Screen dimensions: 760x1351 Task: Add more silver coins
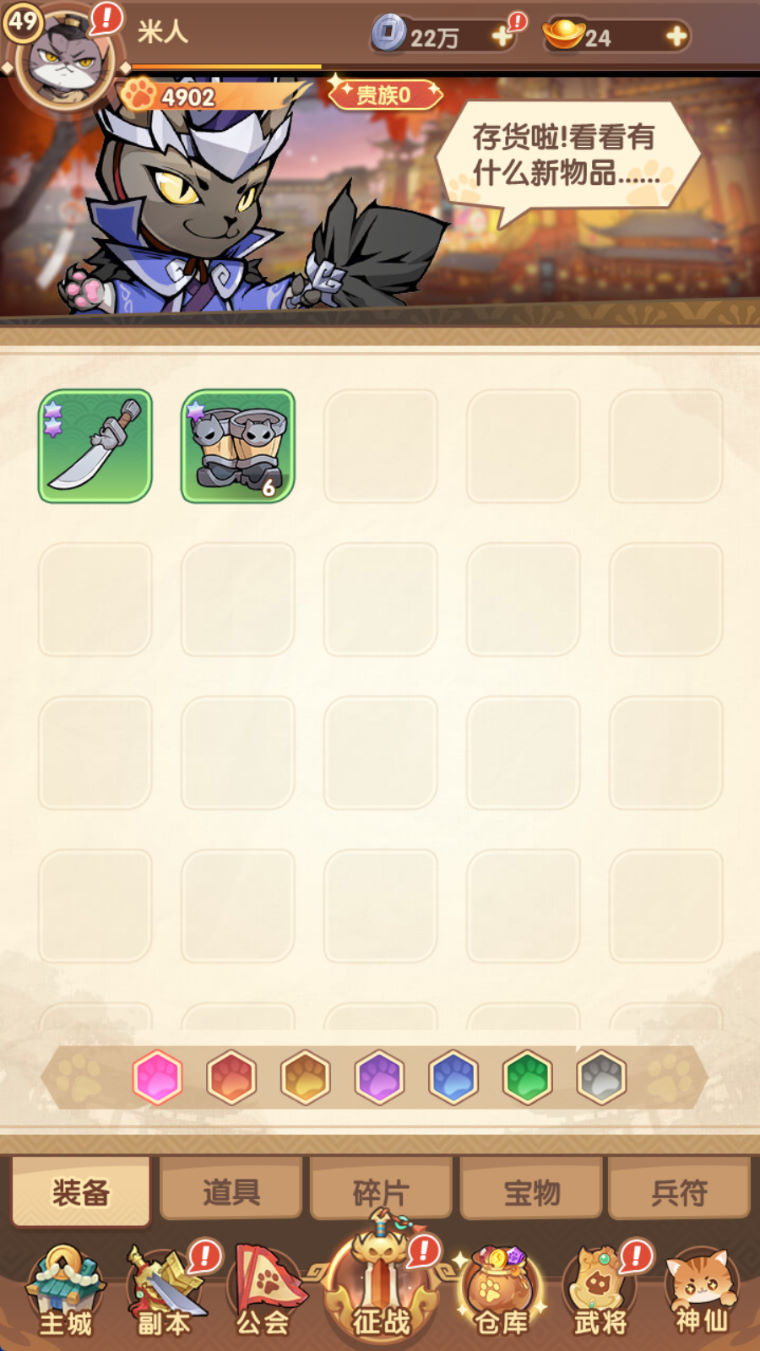pyautogui.click(x=502, y=37)
